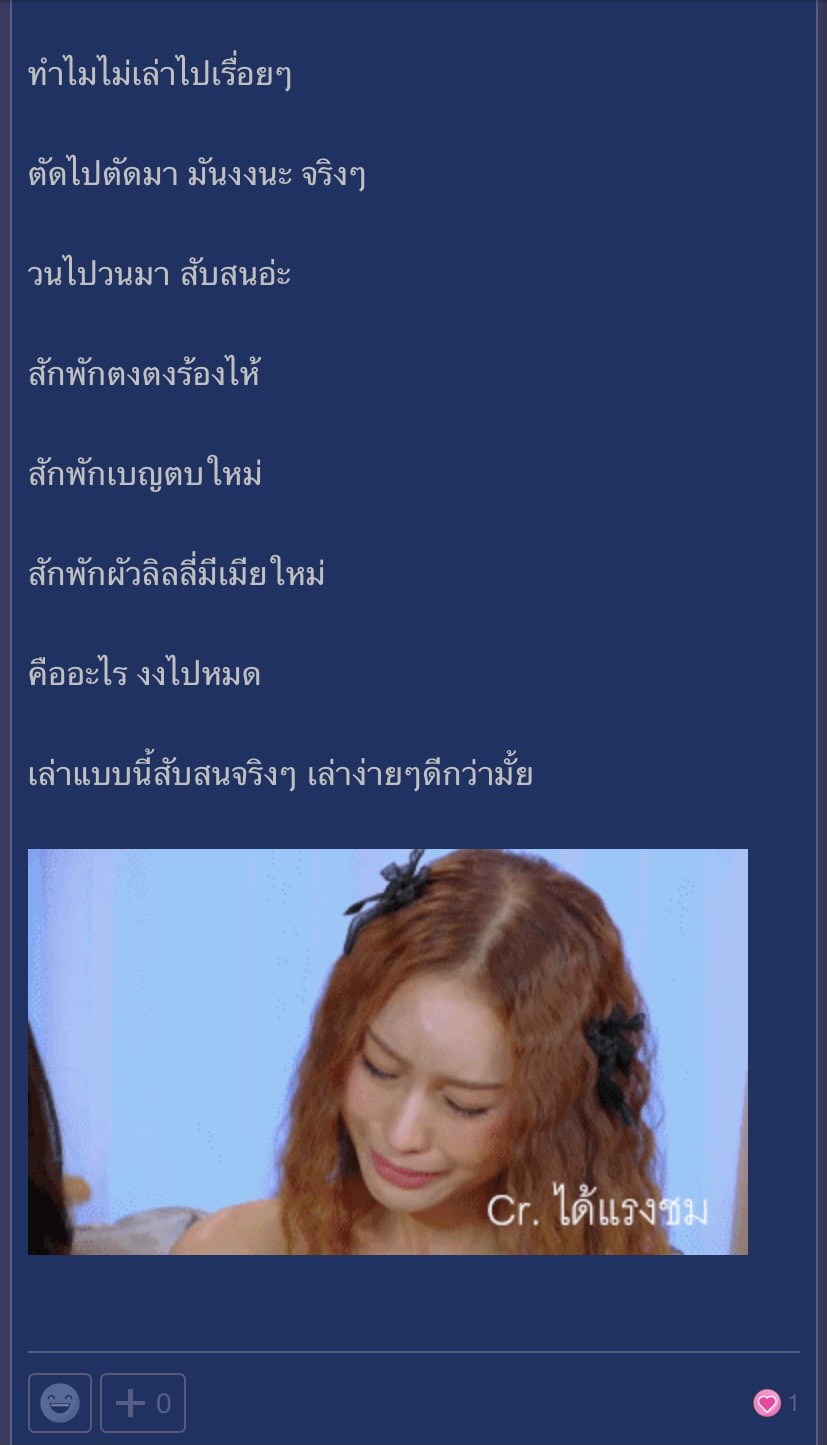Tap the plus vote button showing 0

point(142,1403)
